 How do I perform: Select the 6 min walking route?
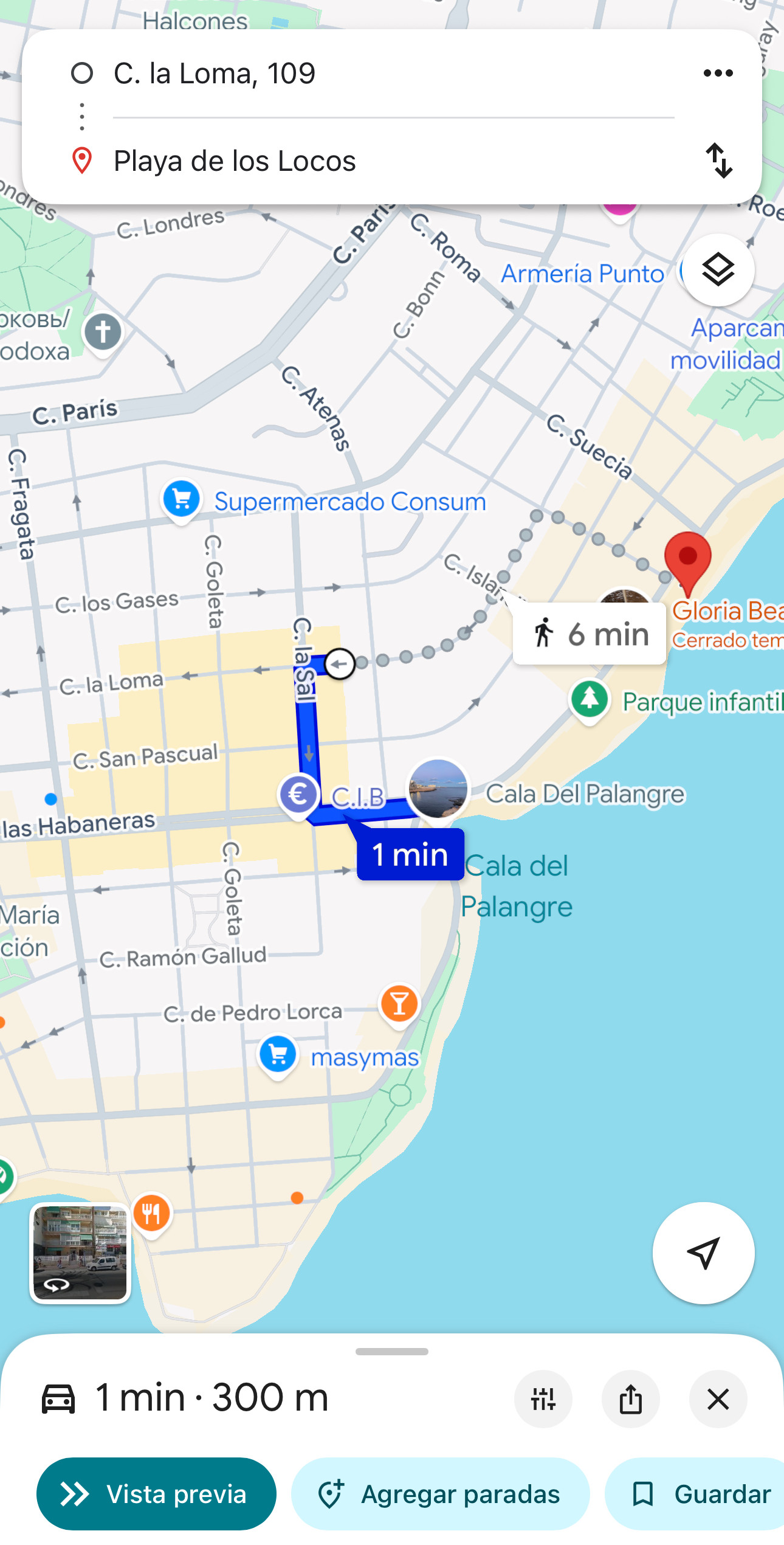(x=589, y=634)
